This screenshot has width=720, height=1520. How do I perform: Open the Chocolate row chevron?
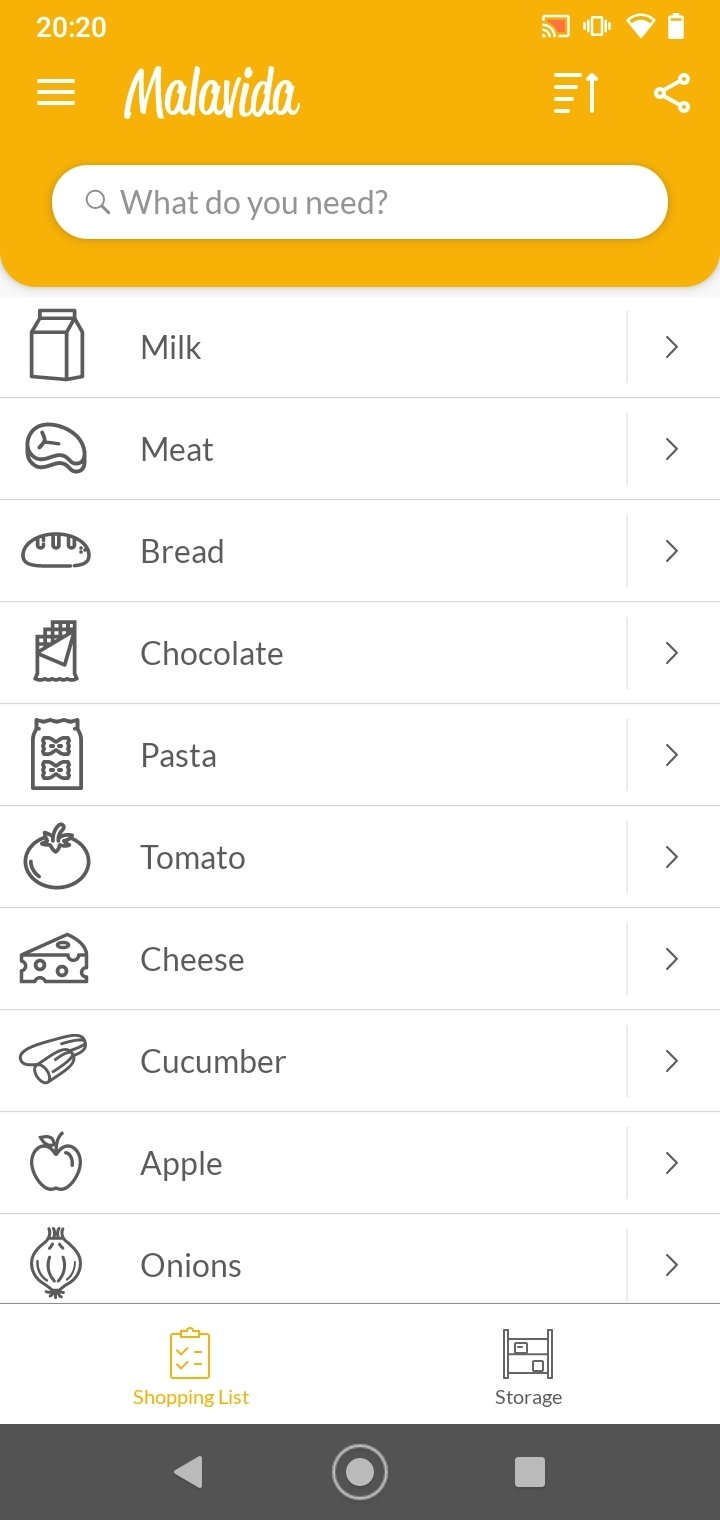click(x=672, y=653)
